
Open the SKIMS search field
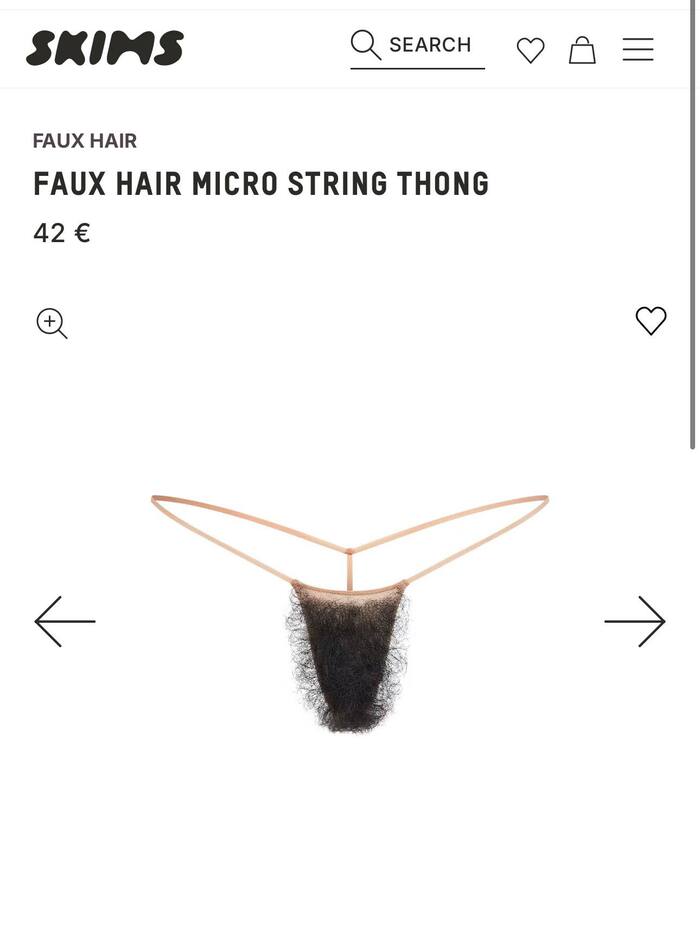(x=417, y=46)
